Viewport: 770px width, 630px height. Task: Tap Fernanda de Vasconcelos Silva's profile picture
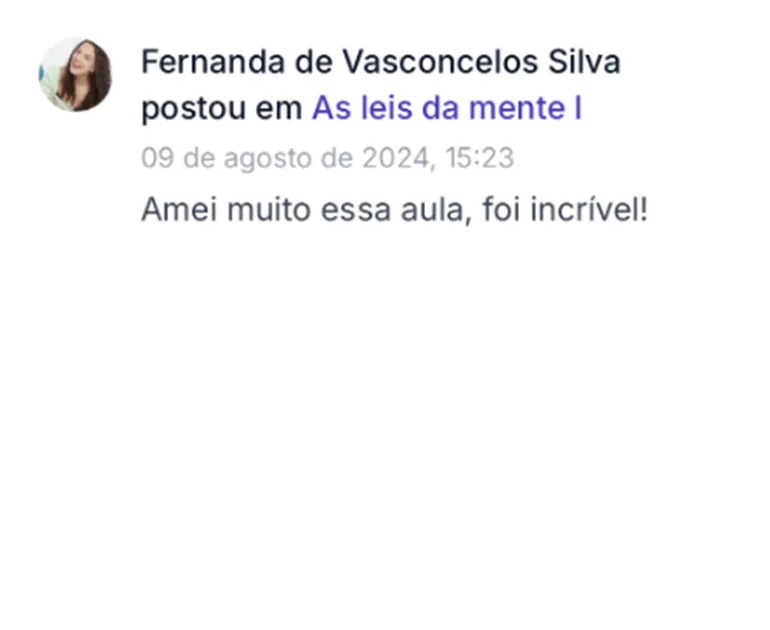[x=75, y=75]
